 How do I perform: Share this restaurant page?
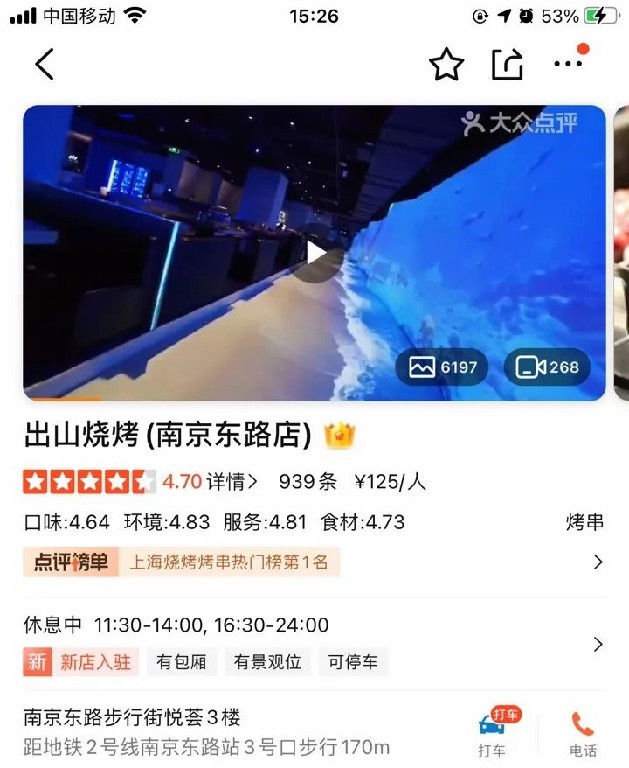coord(507,65)
